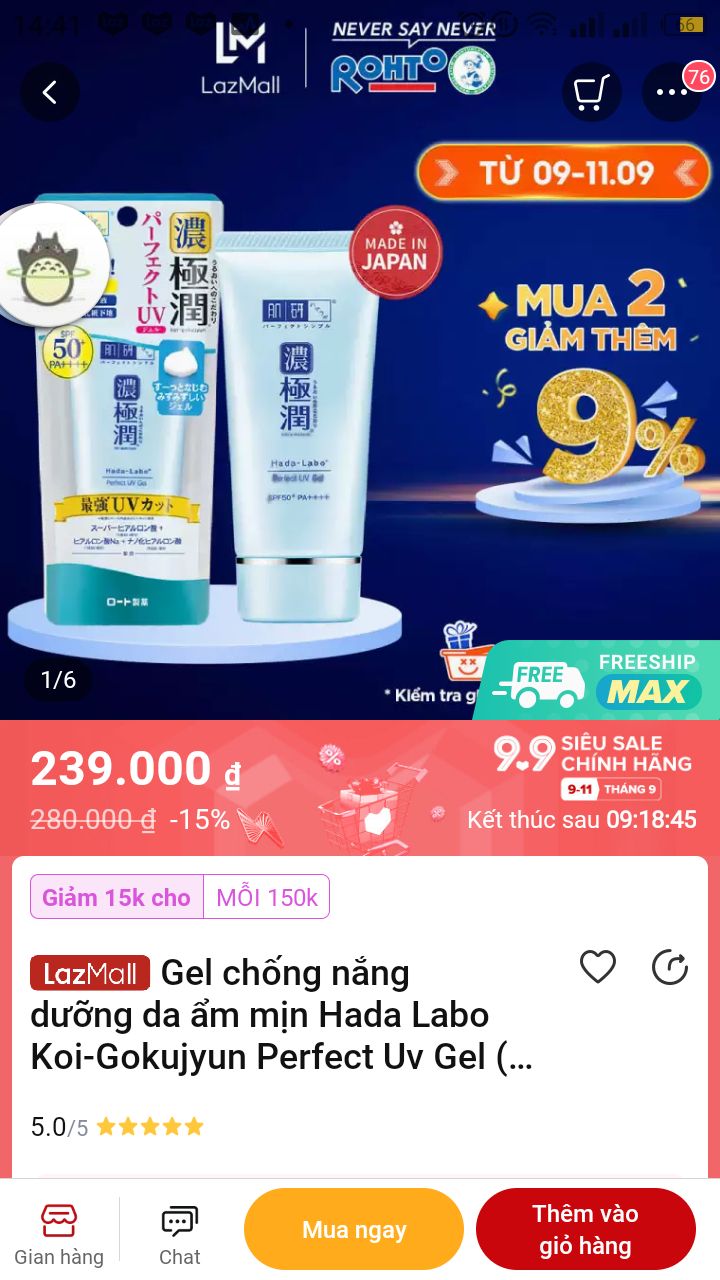Share this Hada Labo product
The width and height of the screenshot is (720, 1280).
coord(670,967)
